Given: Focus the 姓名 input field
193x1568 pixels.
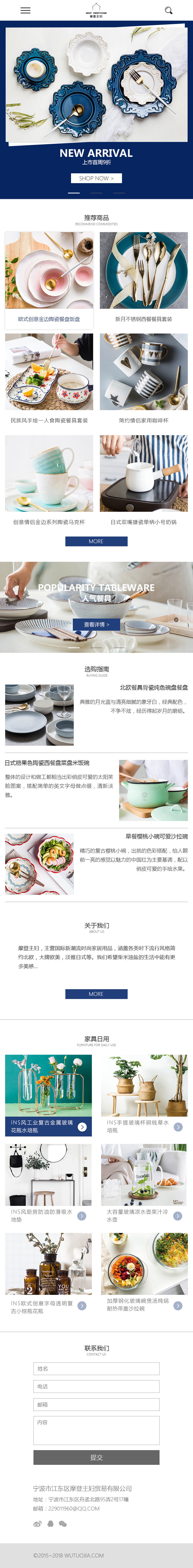Looking at the screenshot, I should 97,1368.
